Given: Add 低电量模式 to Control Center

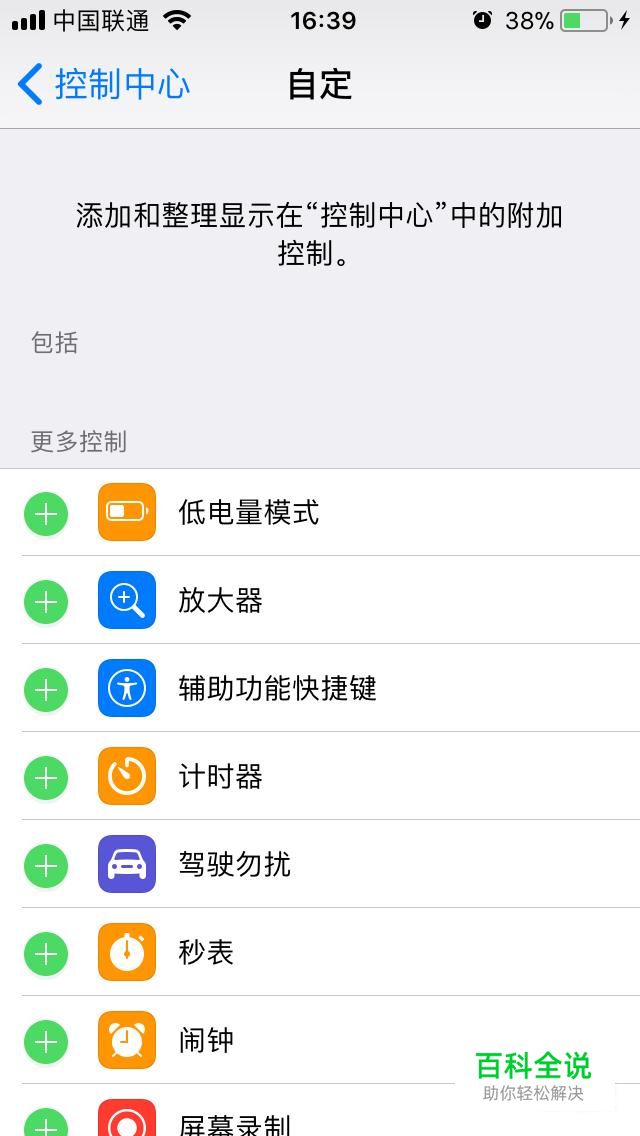Looking at the screenshot, I should click(46, 514).
